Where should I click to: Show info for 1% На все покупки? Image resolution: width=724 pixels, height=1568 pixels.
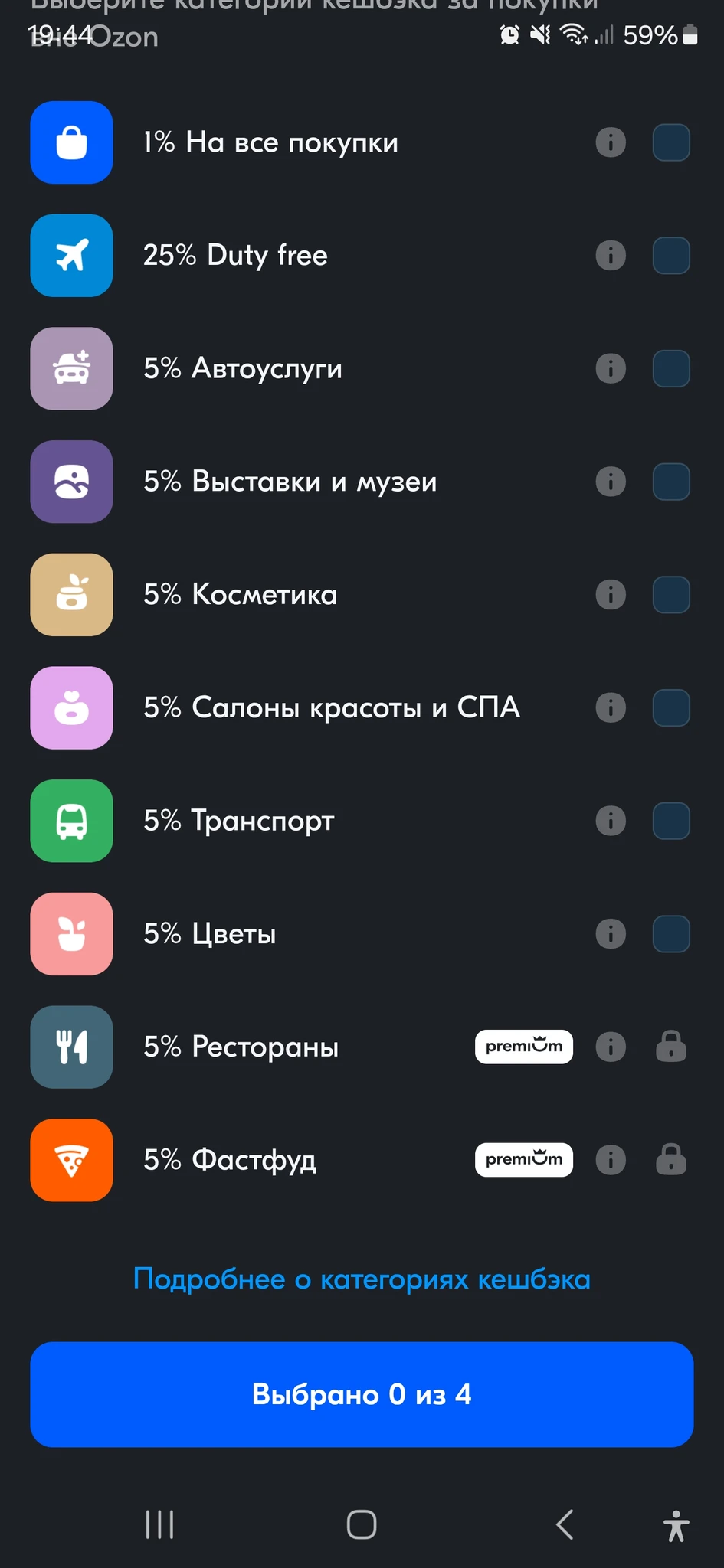(x=611, y=142)
